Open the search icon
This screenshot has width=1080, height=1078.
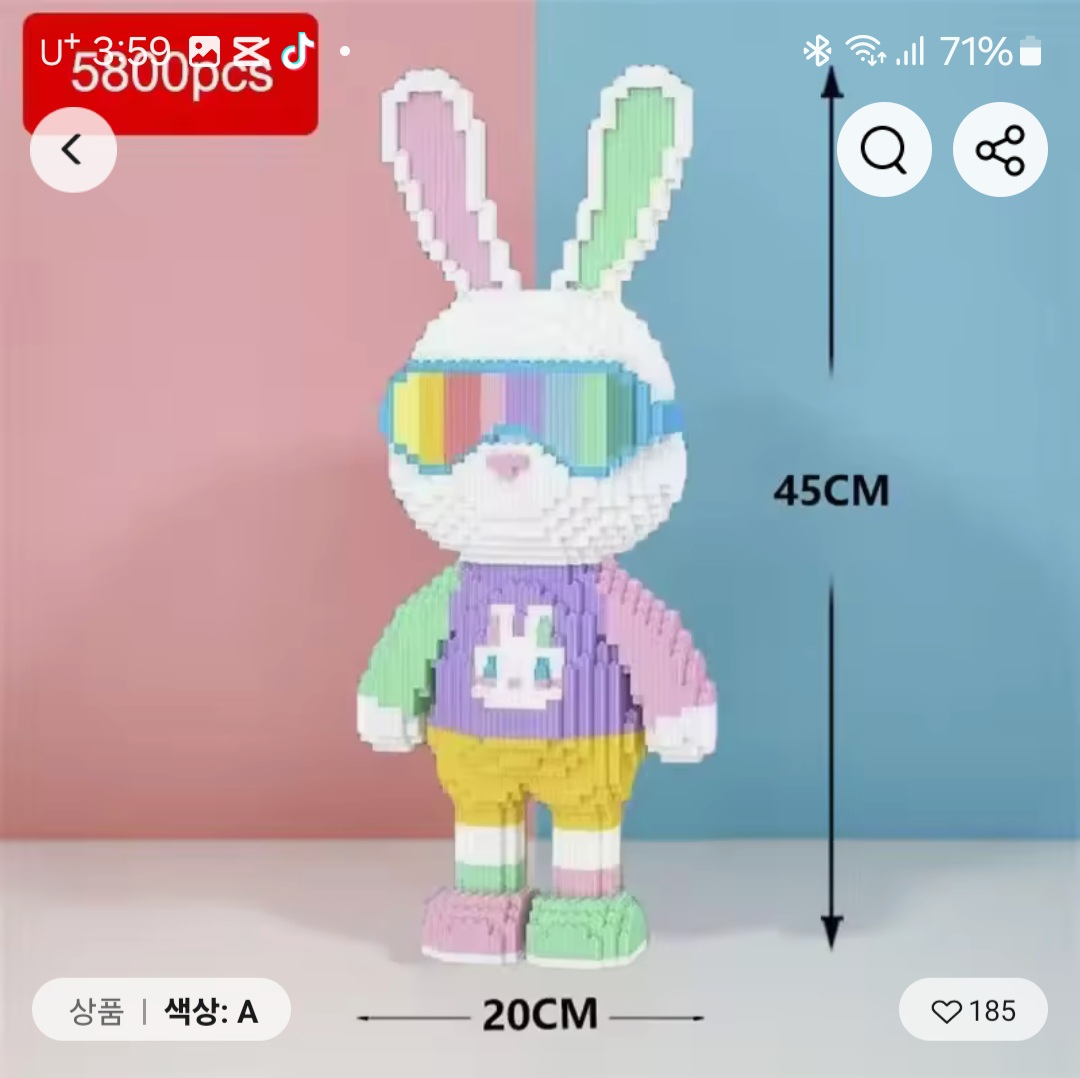pos(884,150)
